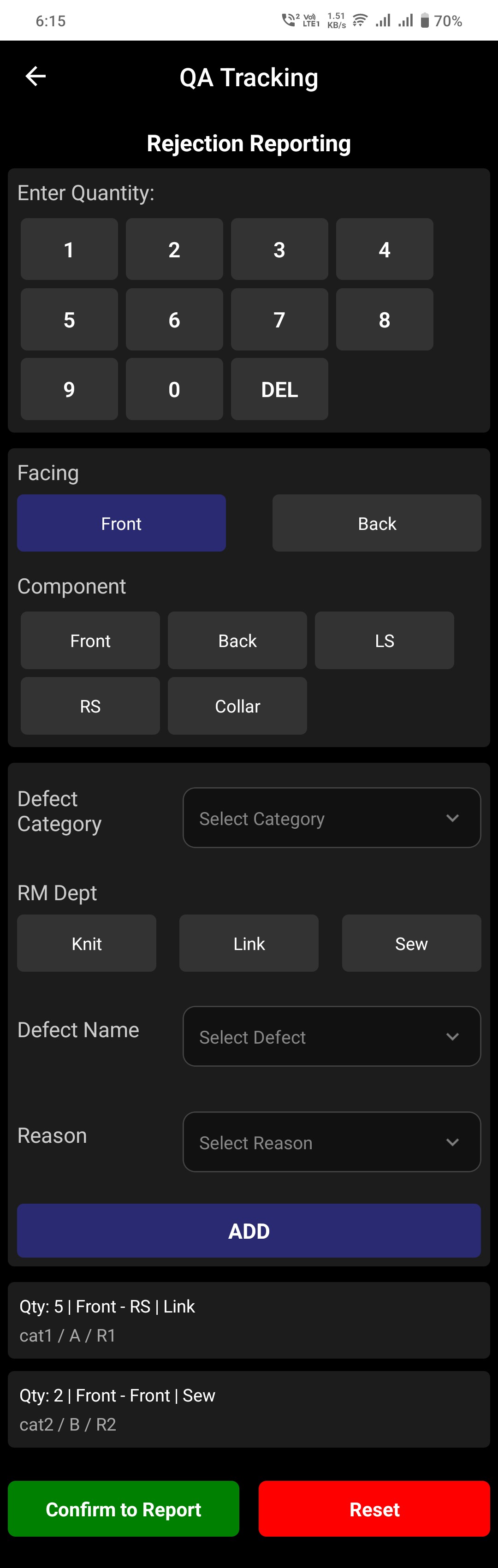Choose the LS component
The height and width of the screenshot is (1568, 498).
tap(384, 641)
